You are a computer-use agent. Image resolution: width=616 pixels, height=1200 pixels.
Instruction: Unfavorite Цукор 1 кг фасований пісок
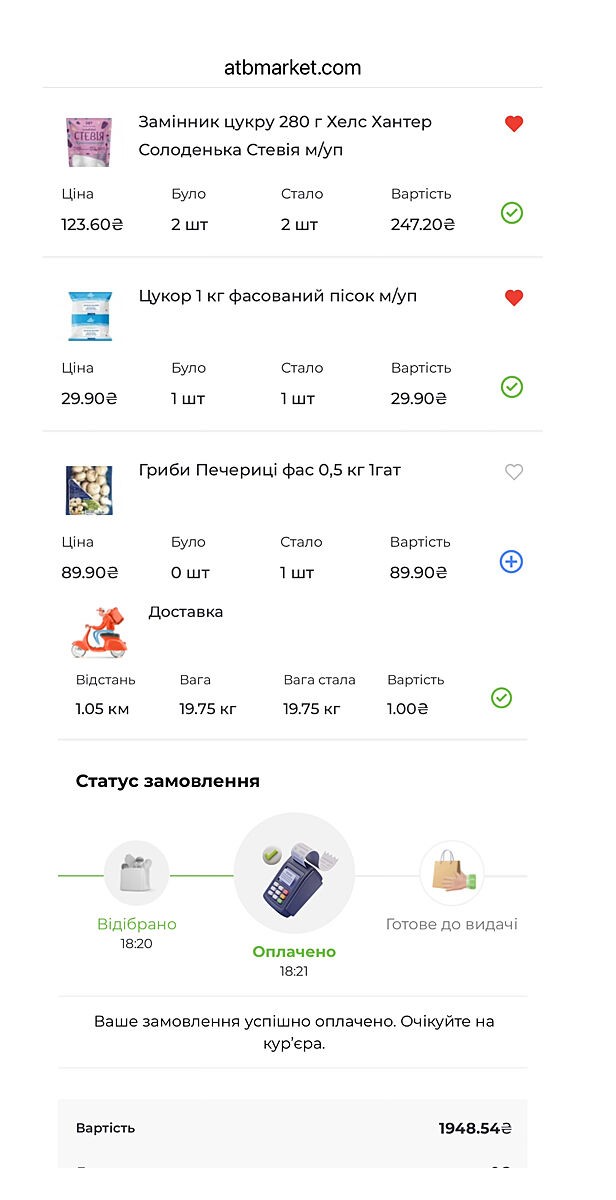point(513,298)
